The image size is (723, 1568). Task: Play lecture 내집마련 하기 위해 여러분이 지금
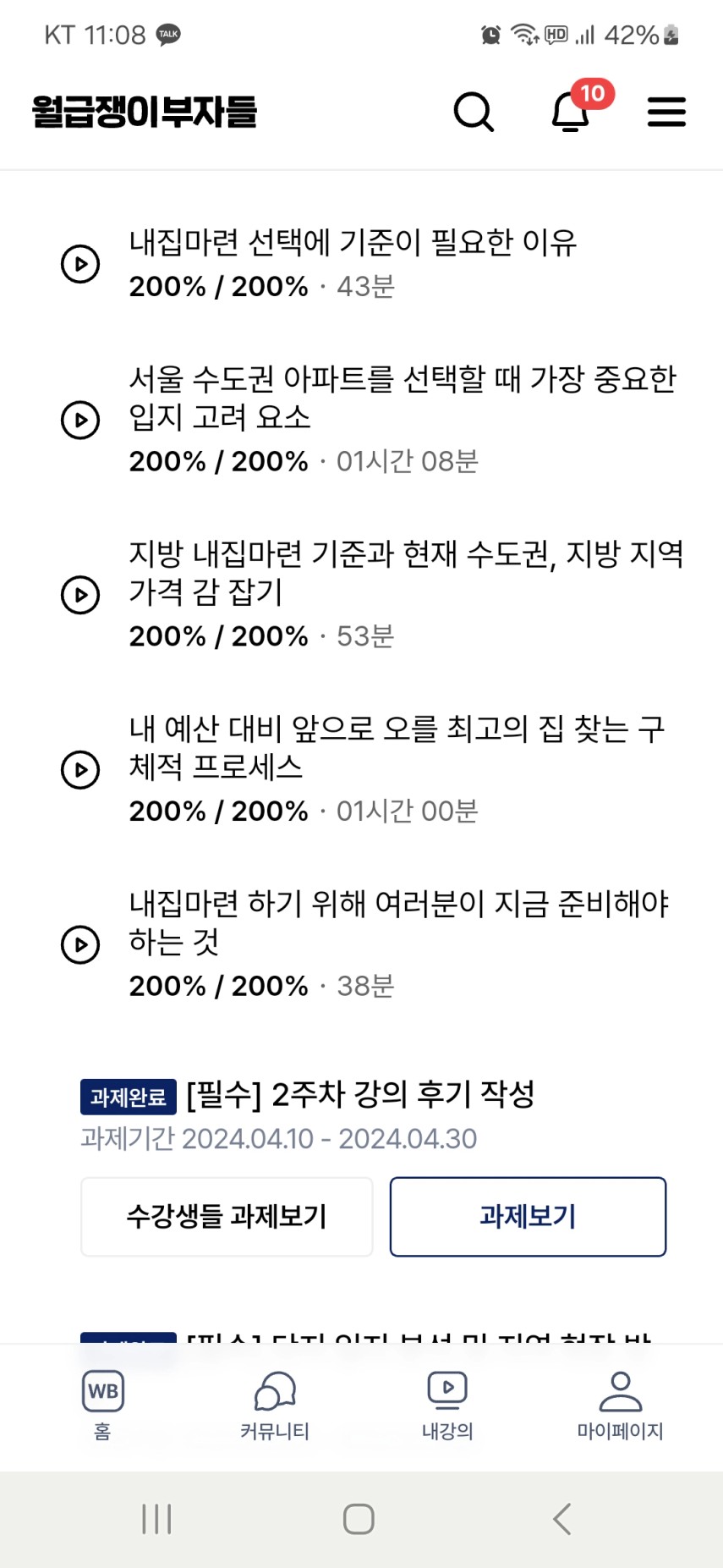point(80,944)
